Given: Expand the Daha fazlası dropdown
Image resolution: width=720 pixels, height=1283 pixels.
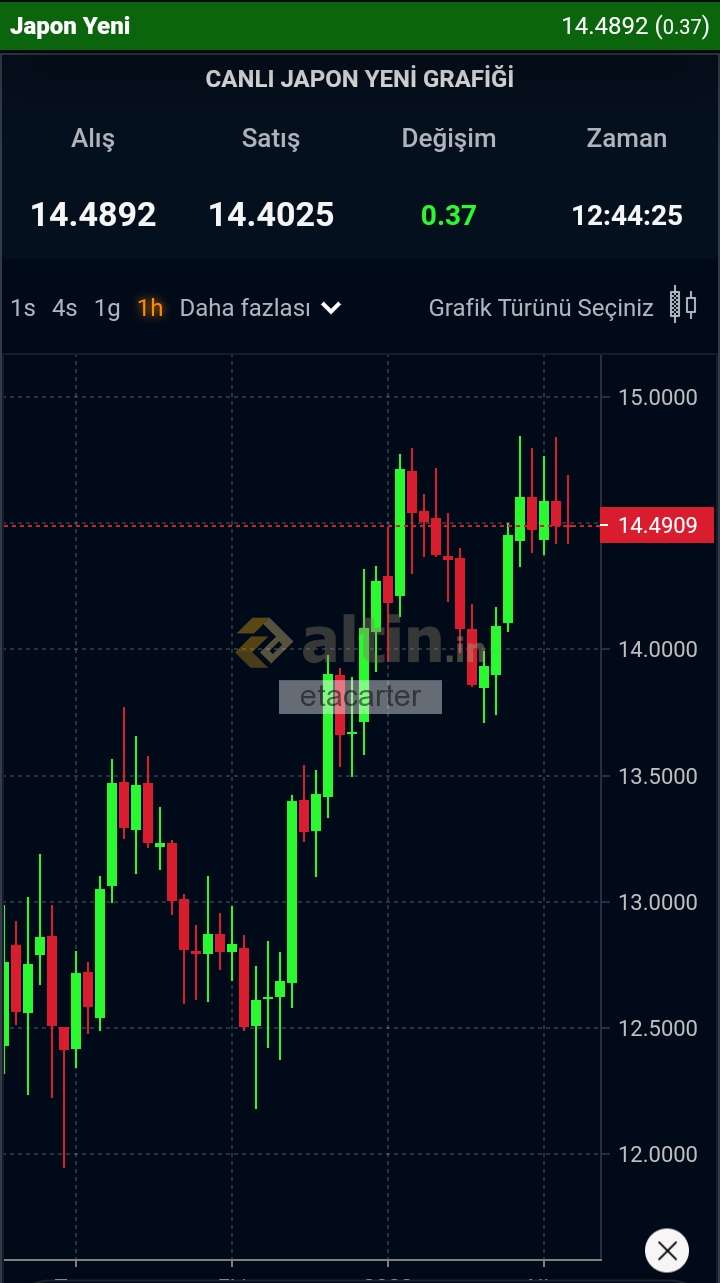Looking at the screenshot, I should point(261,308).
